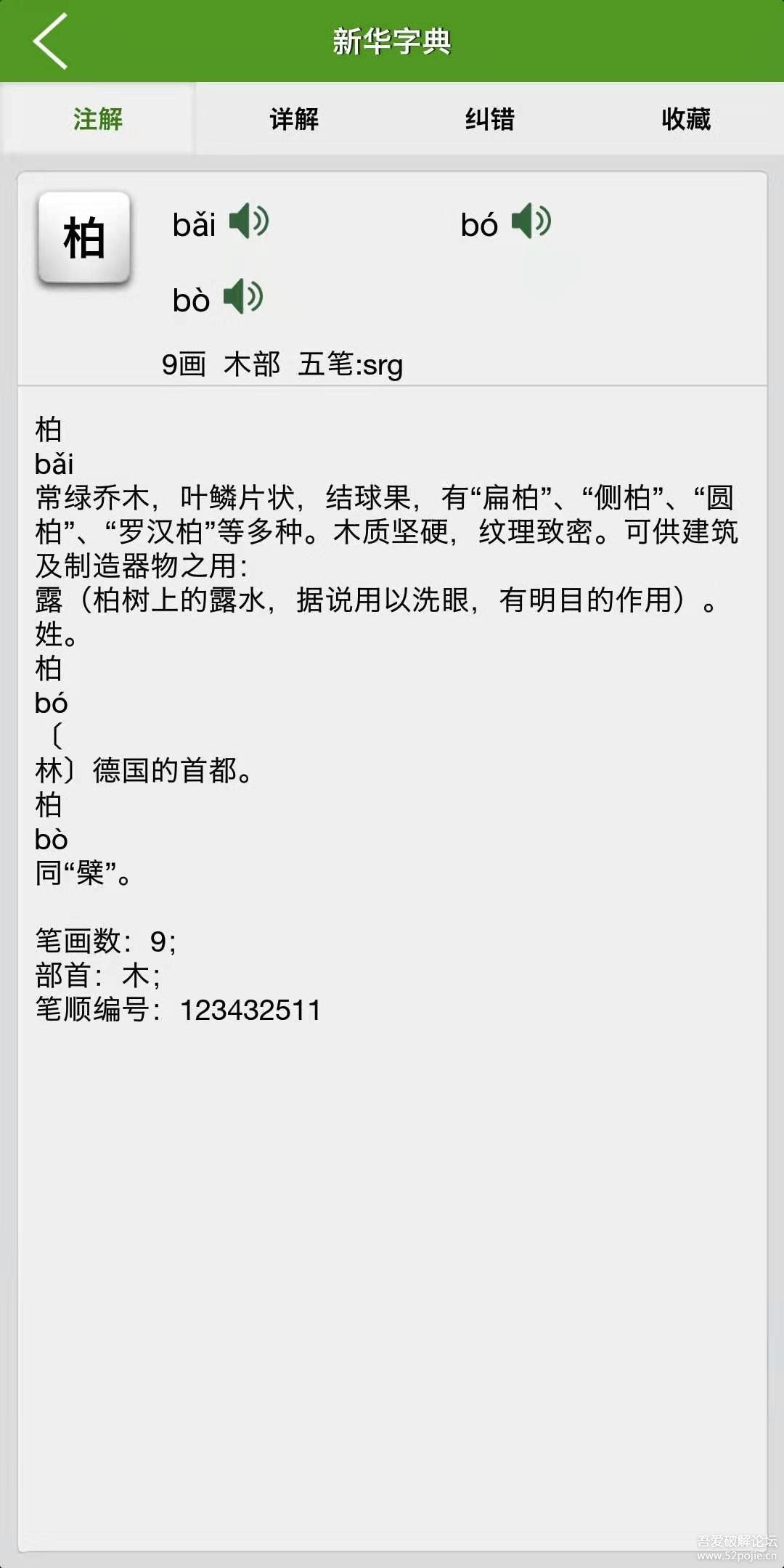Image resolution: width=784 pixels, height=1568 pixels.
Task: Open the 纠错 tab
Action: 490,119
